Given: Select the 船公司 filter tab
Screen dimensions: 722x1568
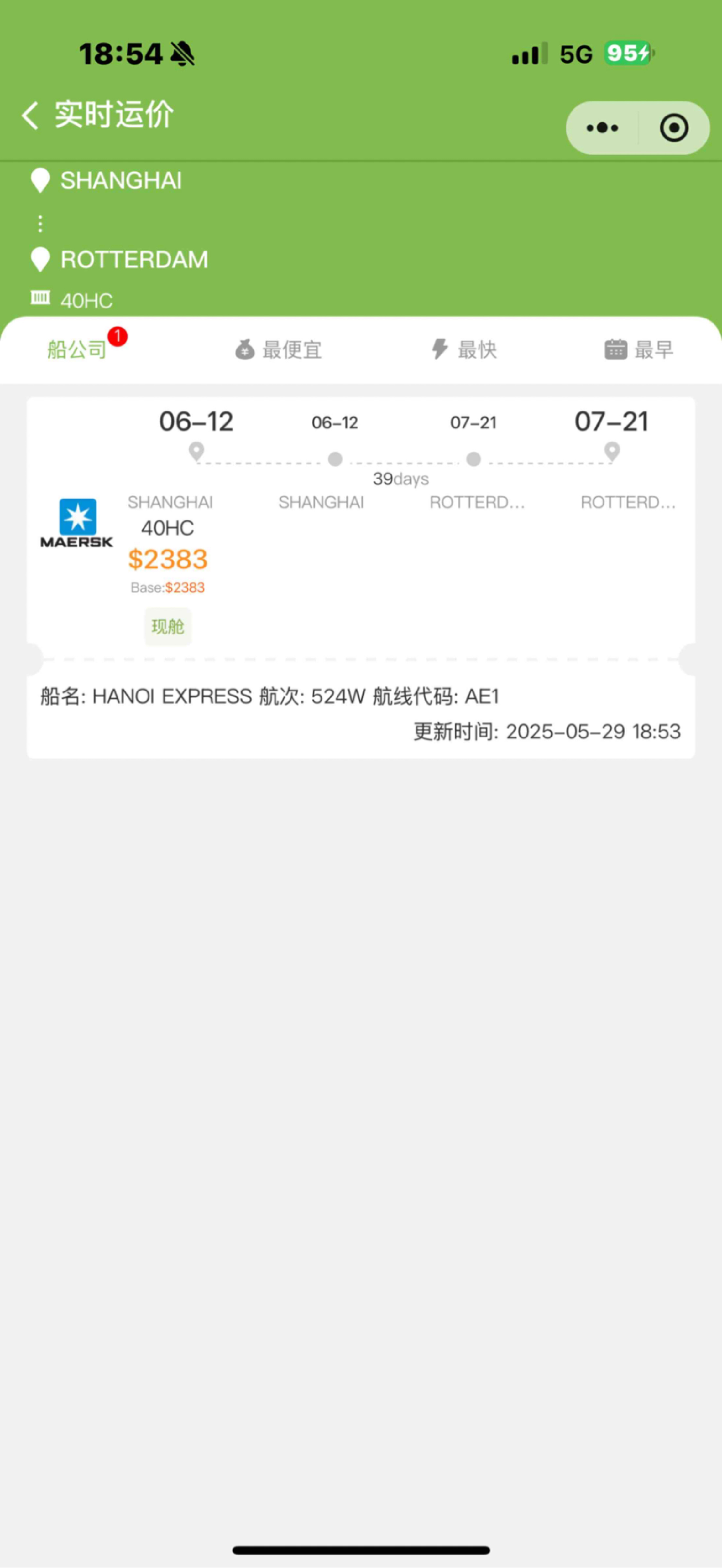Looking at the screenshot, I should coord(77,349).
